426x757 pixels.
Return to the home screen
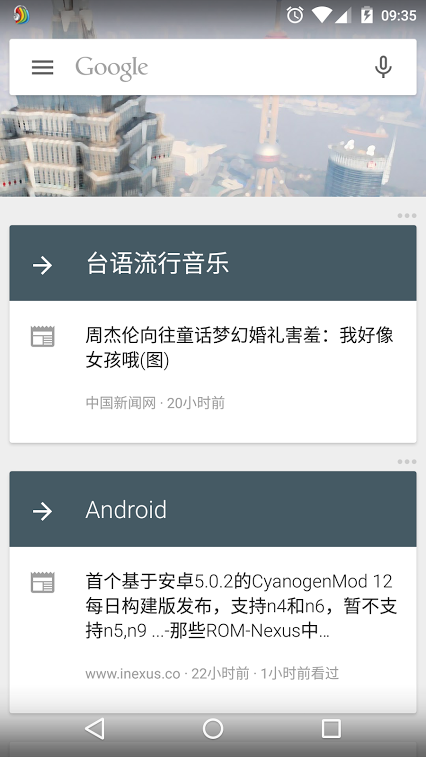click(213, 729)
